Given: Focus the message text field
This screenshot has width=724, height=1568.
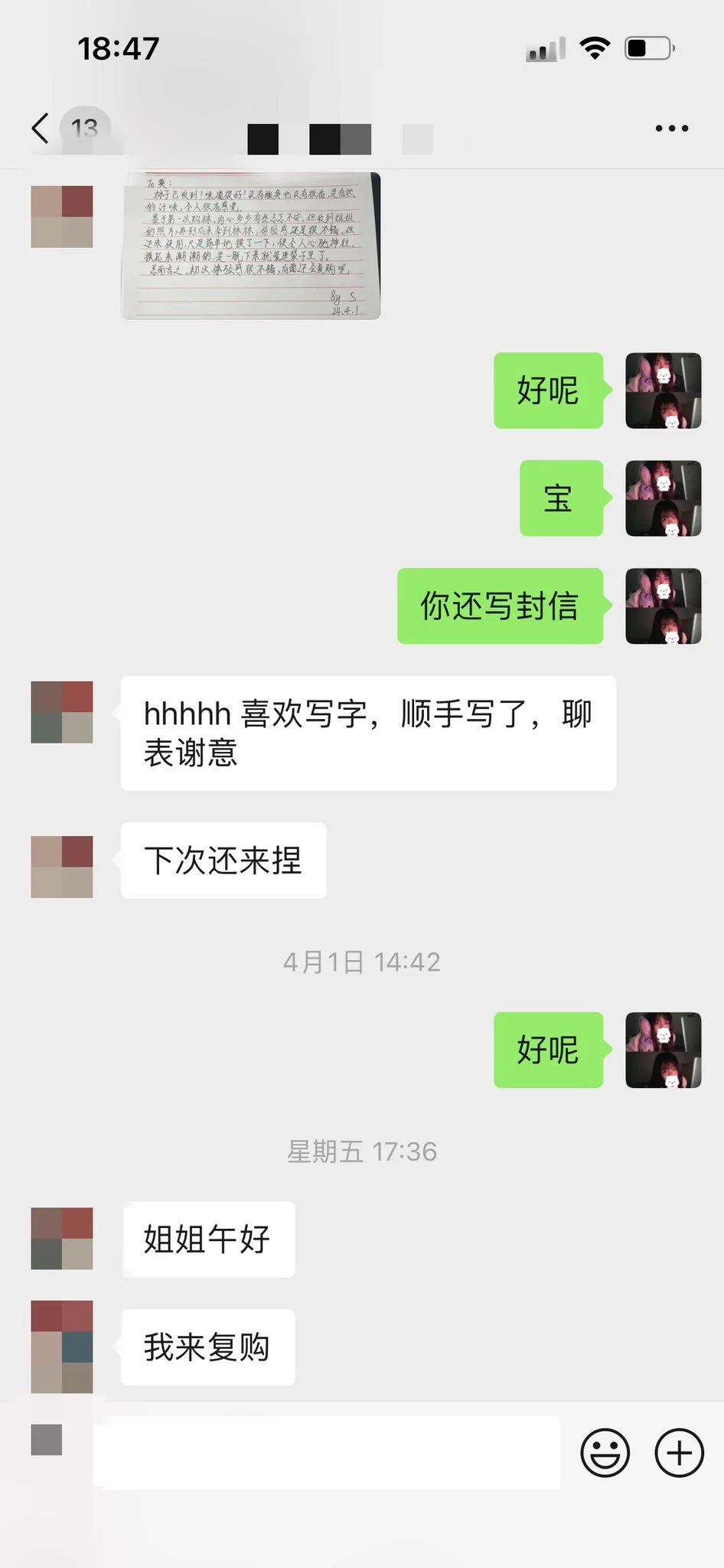Looking at the screenshot, I should (326, 1452).
